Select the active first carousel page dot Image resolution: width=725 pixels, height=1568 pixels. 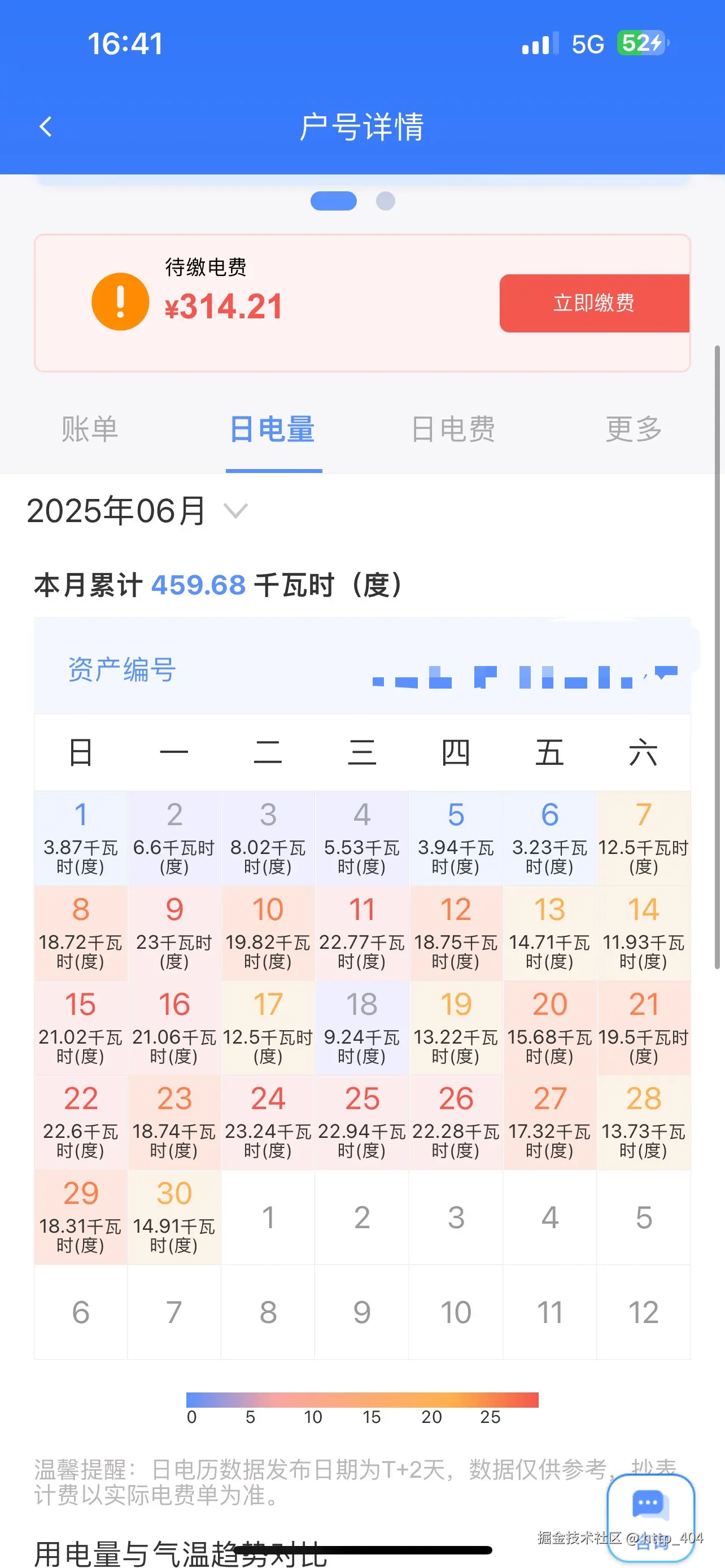tap(333, 200)
